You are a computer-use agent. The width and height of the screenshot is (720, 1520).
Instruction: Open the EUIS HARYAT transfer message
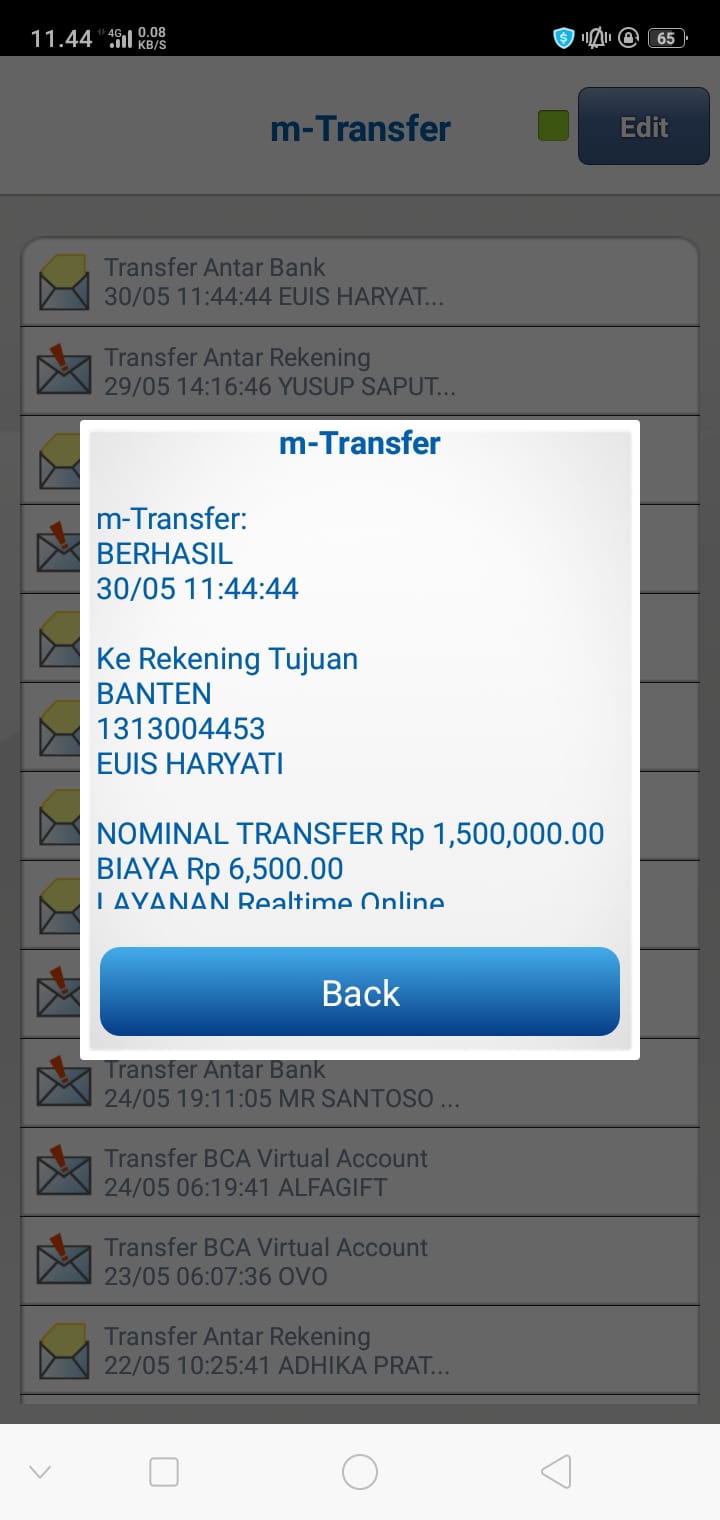tap(360, 282)
